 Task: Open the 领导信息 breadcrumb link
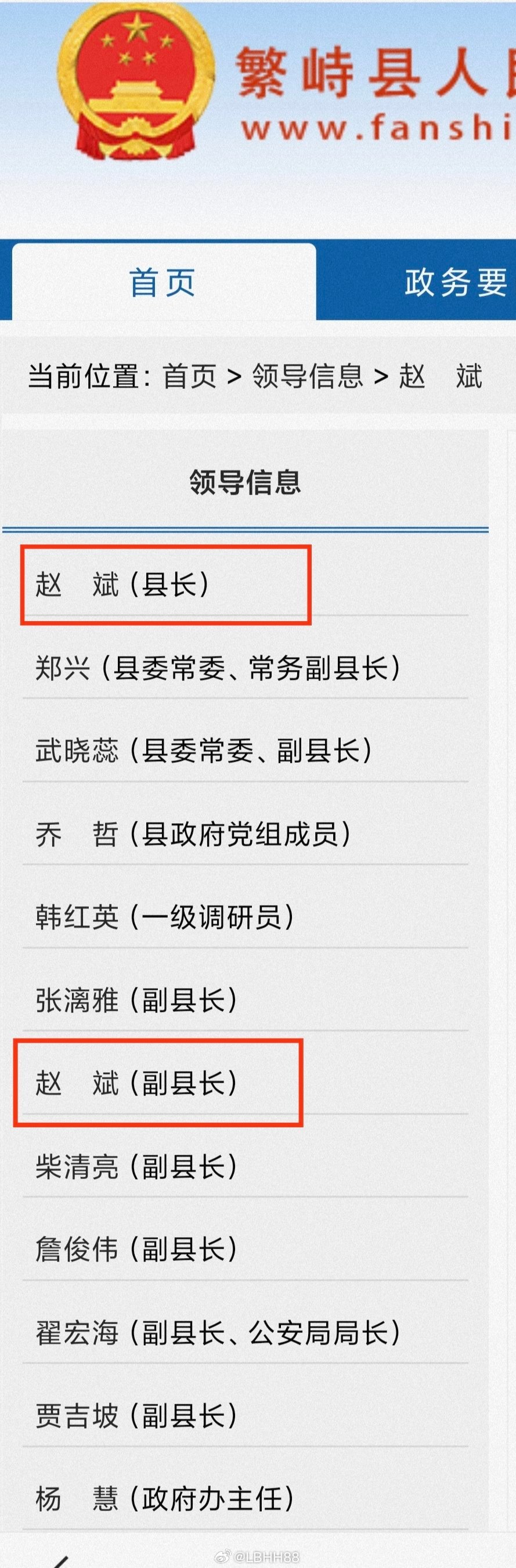[308, 376]
